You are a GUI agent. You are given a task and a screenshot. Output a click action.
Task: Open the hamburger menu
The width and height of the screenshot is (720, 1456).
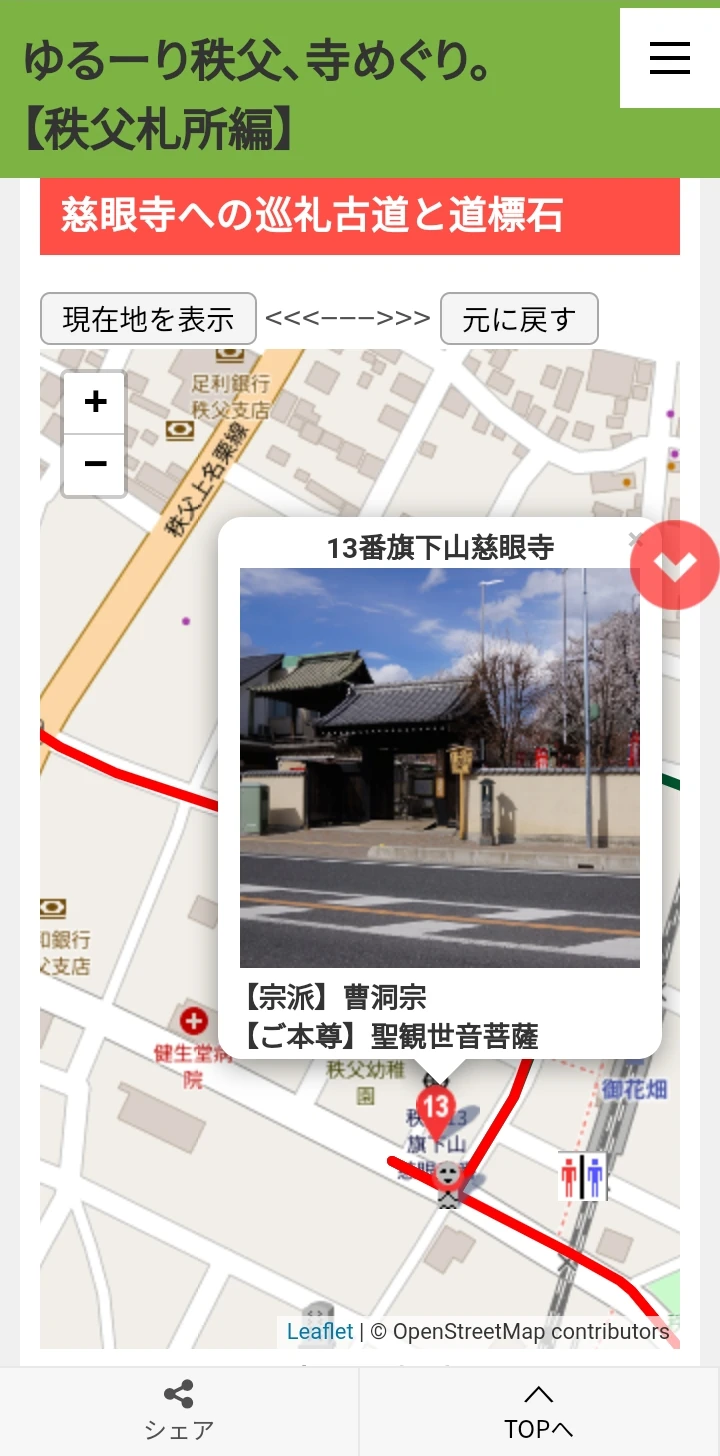coord(668,59)
